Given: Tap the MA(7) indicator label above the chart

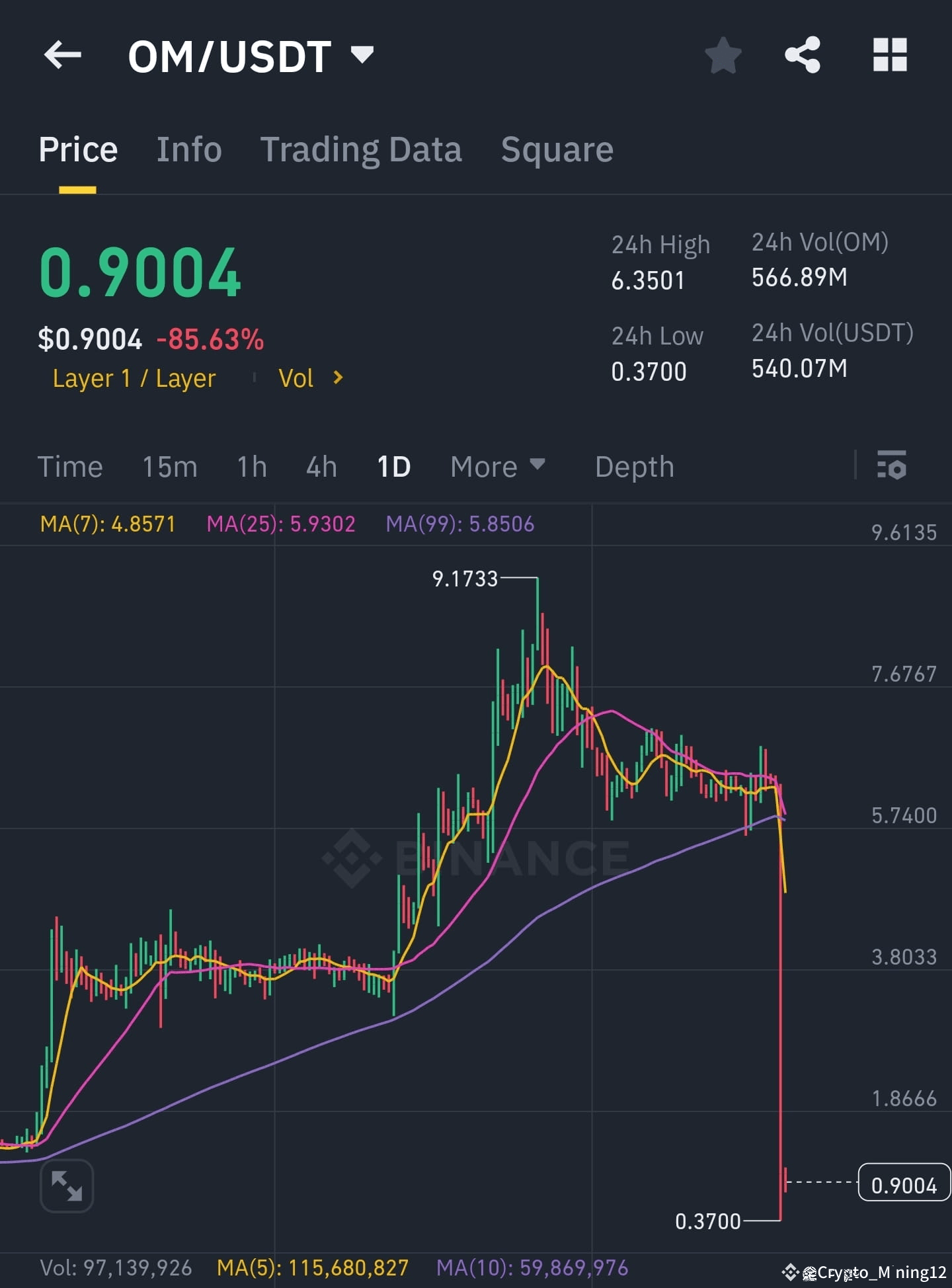Looking at the screenshot, I should [108, 524].
